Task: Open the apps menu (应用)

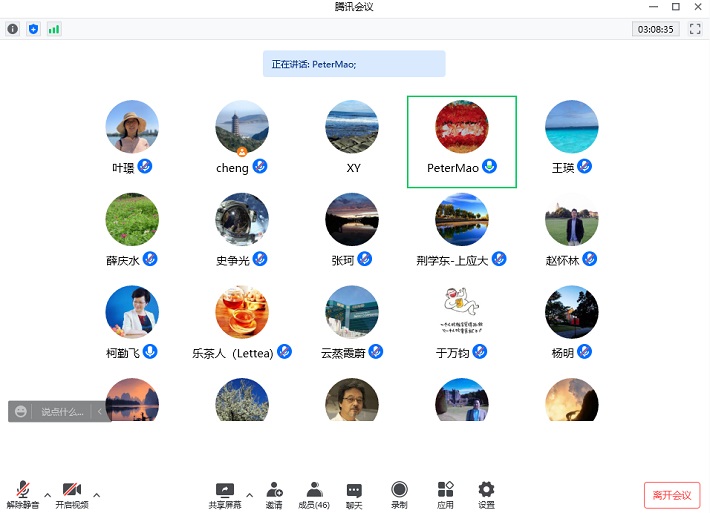Action: tap(445, 494)
